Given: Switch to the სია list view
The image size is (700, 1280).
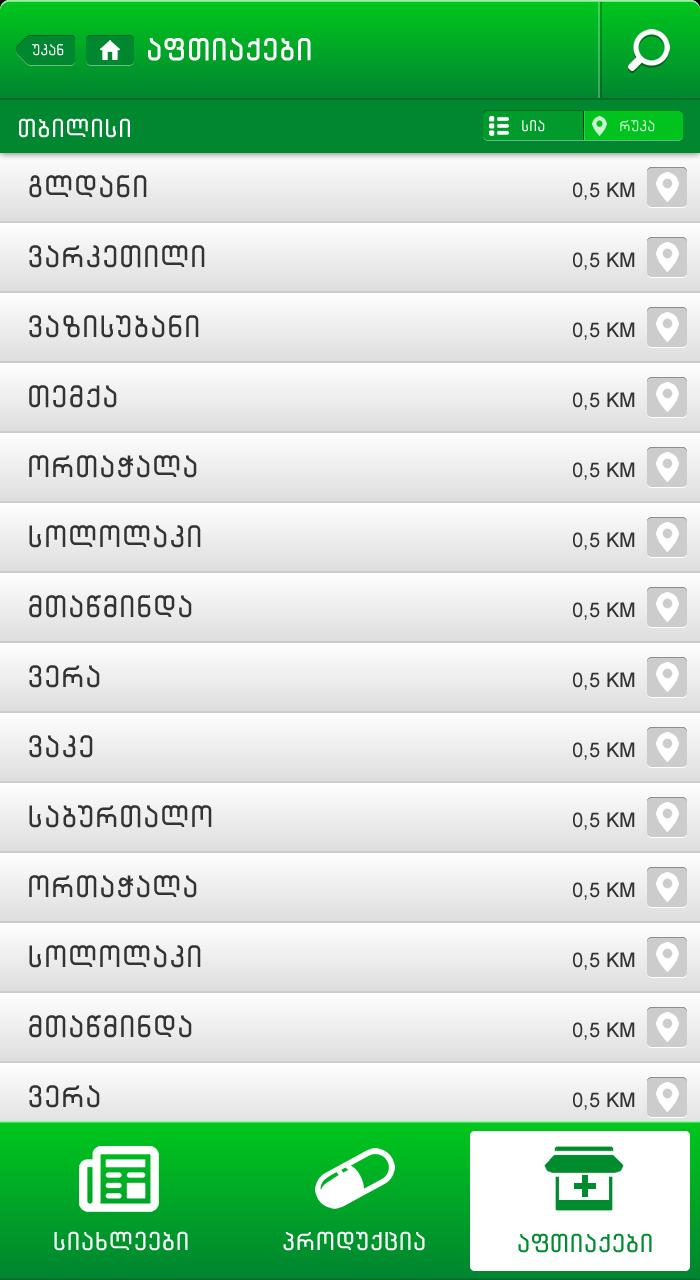Looking at the screenshot, I should point(533,126).
